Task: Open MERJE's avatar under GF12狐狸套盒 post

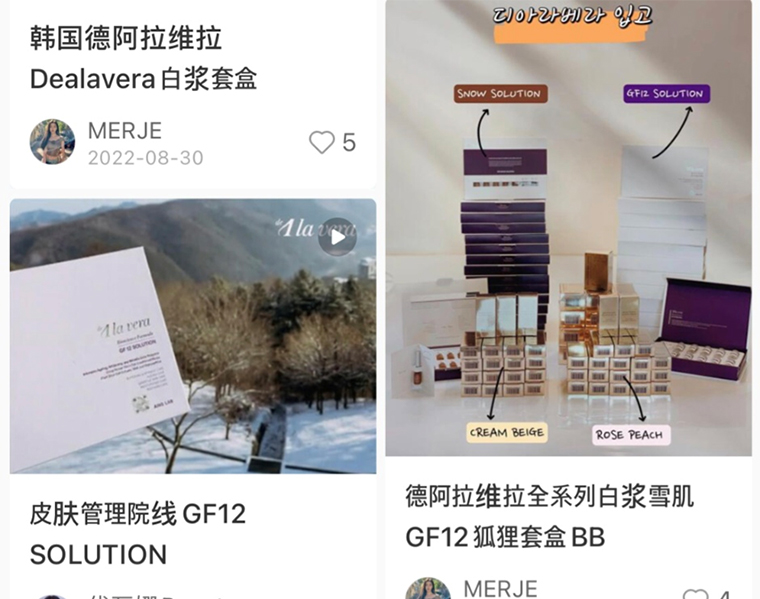Action: coord(428,590)
